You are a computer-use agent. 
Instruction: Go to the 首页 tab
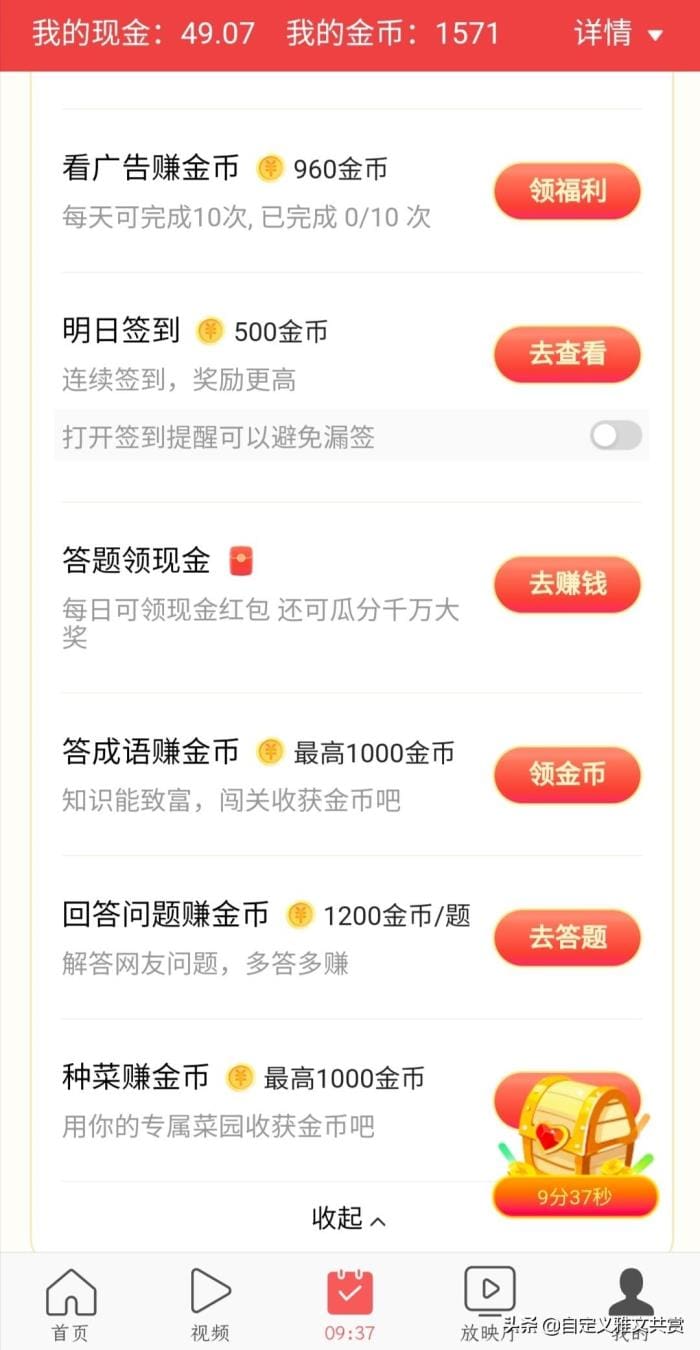71,1304
